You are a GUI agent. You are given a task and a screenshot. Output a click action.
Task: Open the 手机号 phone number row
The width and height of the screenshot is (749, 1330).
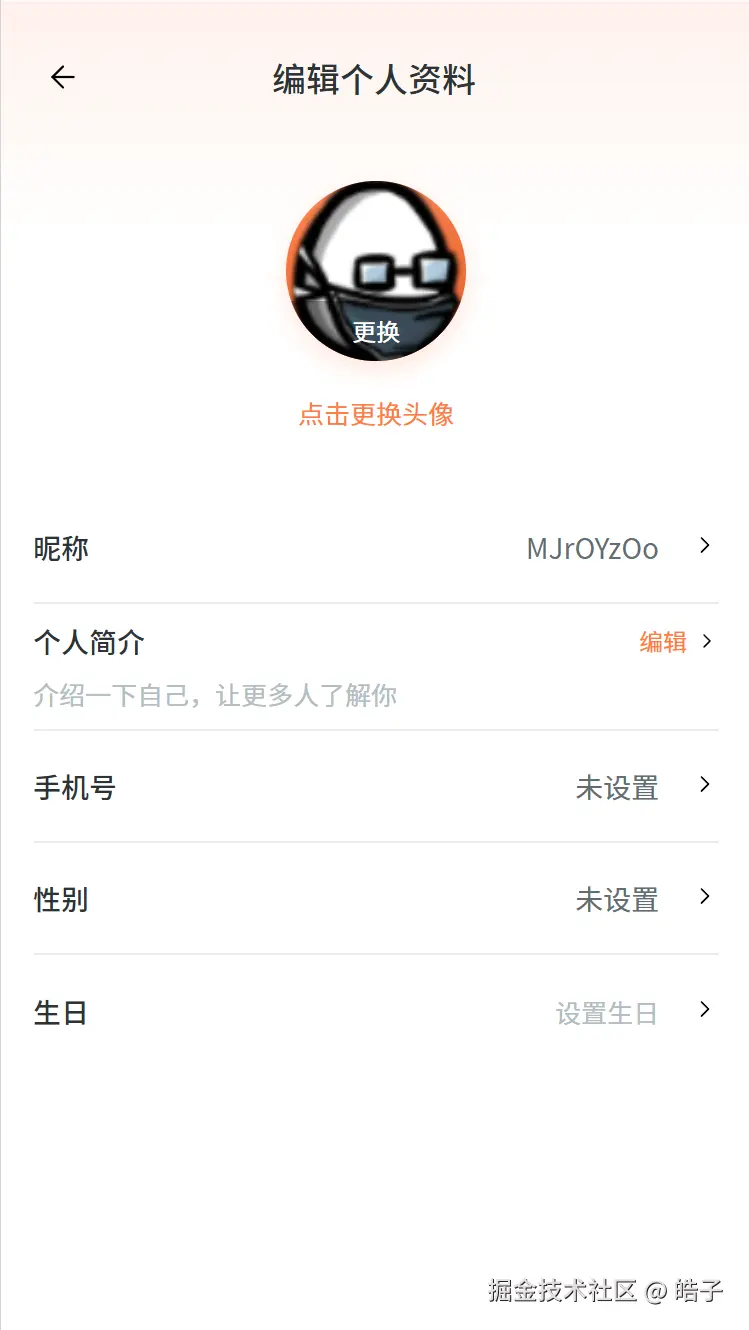(375, 788)
